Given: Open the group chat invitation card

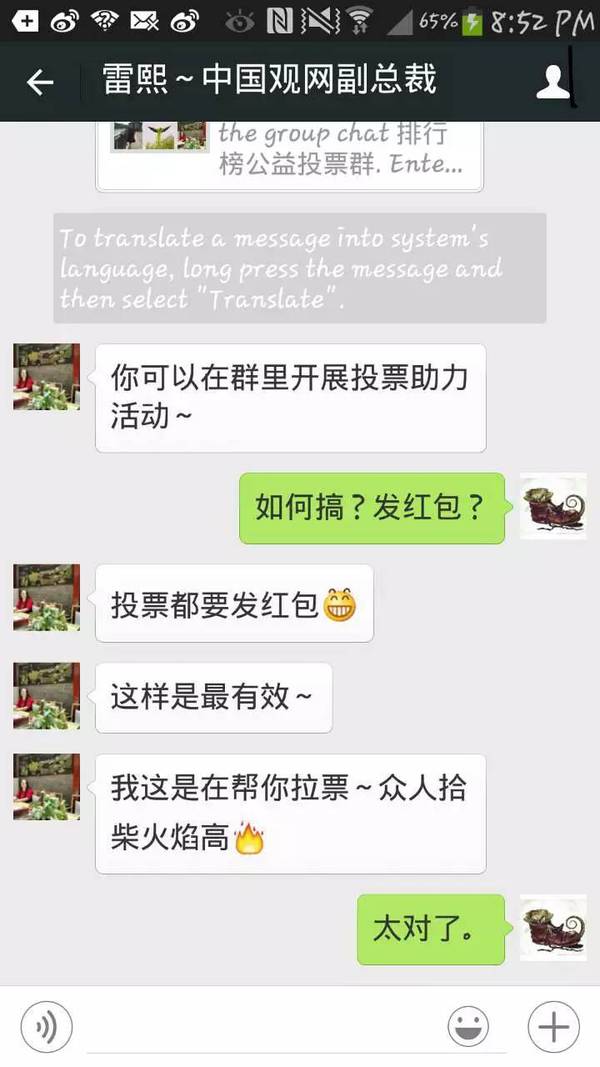Looking at the screenshot, I should pos(290,152).
